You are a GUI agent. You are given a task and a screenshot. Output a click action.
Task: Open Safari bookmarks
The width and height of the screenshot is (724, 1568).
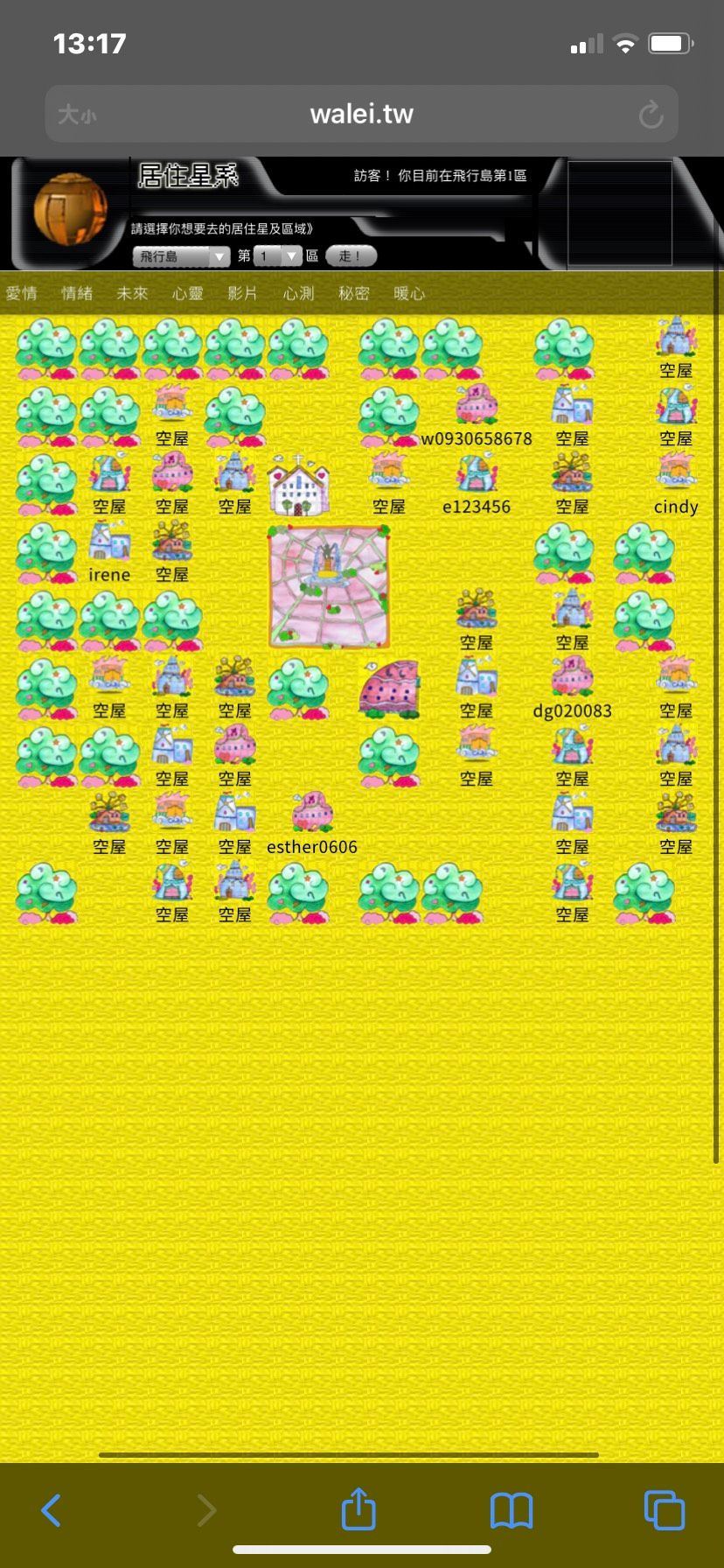(512, 1509)
